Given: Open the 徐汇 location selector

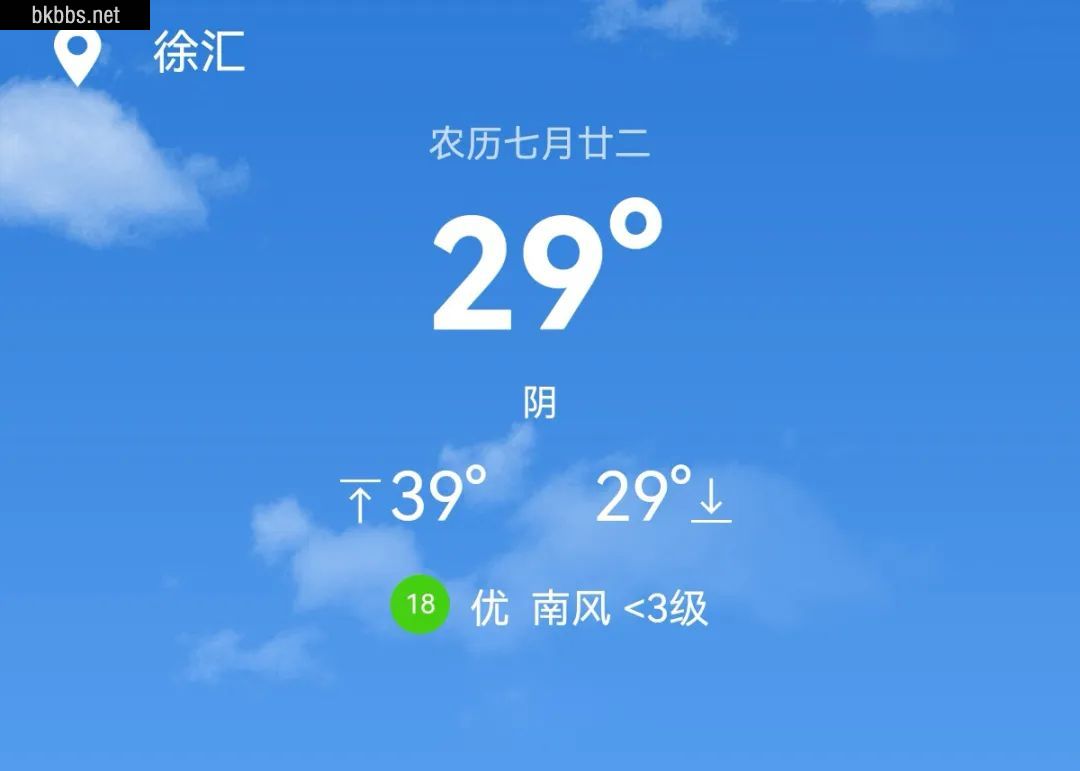Looking at the screenshot, I should point(198,54).
